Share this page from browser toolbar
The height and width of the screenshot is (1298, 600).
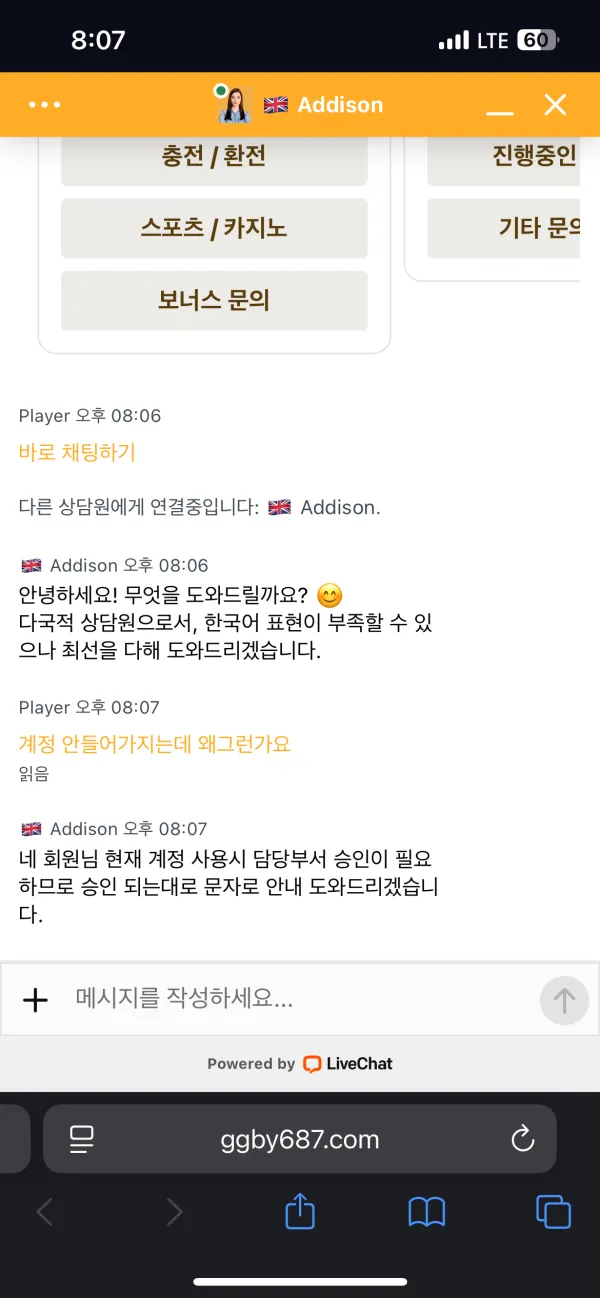click(300, 1212)
